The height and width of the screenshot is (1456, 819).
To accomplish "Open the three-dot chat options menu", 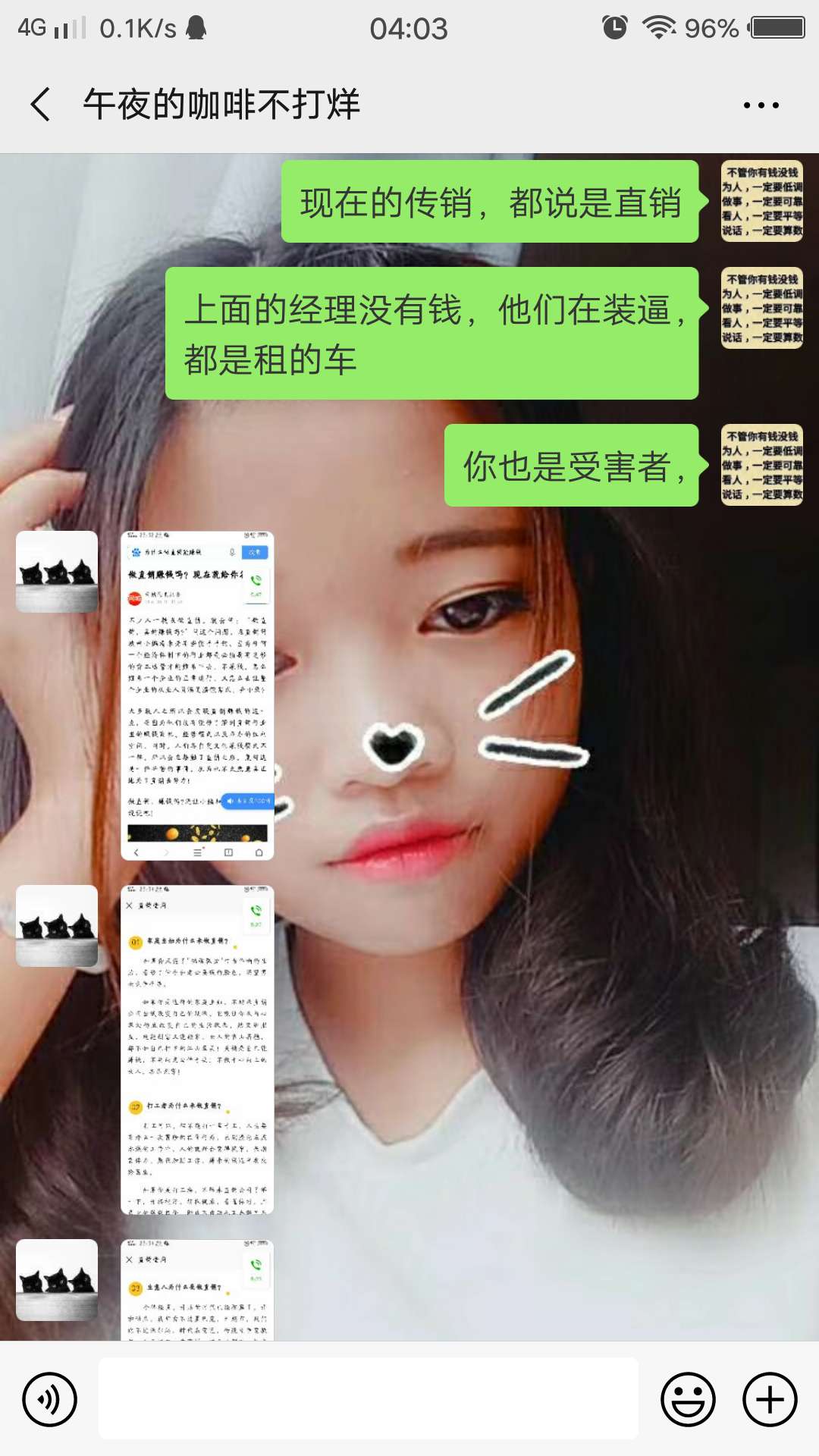I will pyautogui.click(x=761, y=105).
